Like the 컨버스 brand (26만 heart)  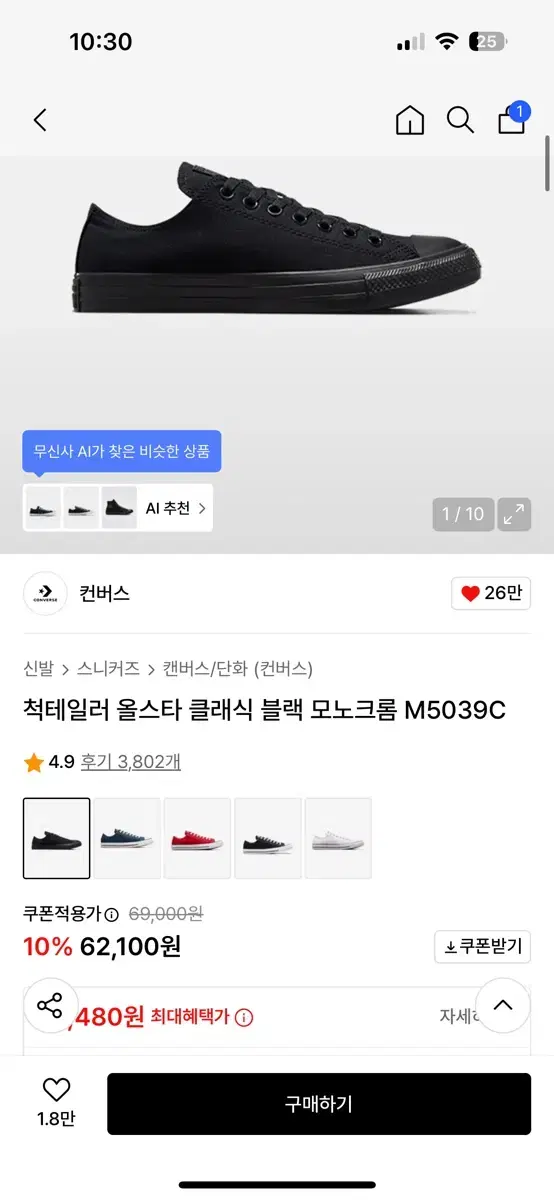pyautogui.click(x=490, y=593)
